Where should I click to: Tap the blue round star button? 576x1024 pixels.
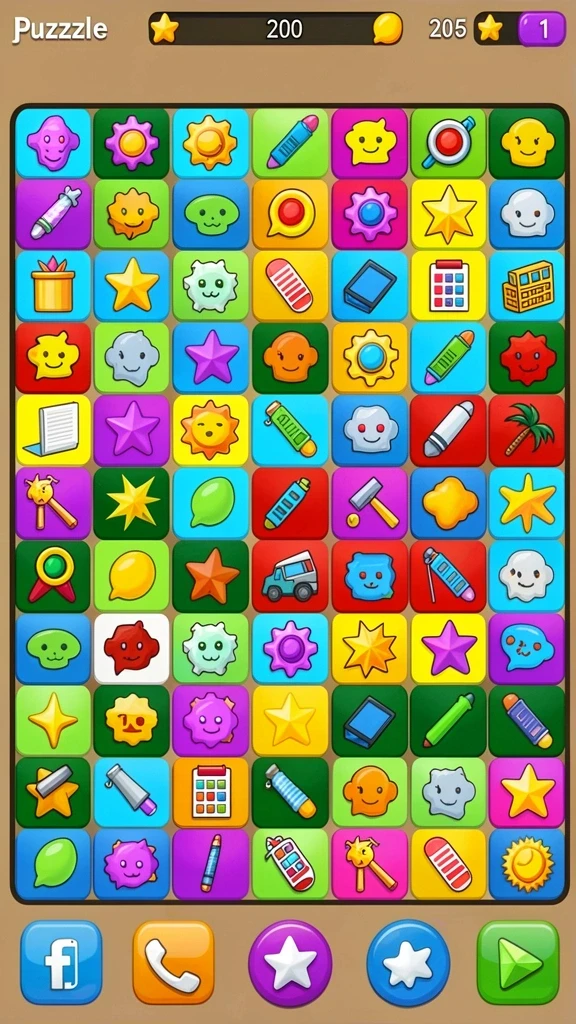click(x=408, y=963)
